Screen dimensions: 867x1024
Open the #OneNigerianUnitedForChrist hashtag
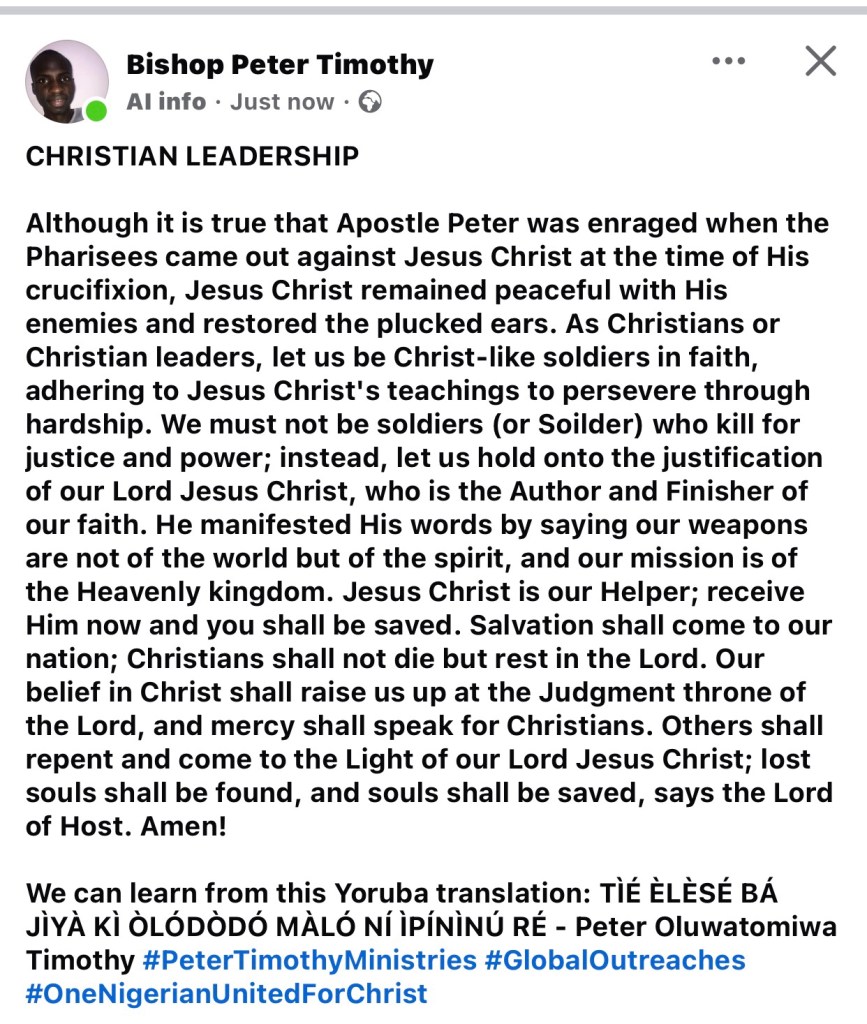226,994
